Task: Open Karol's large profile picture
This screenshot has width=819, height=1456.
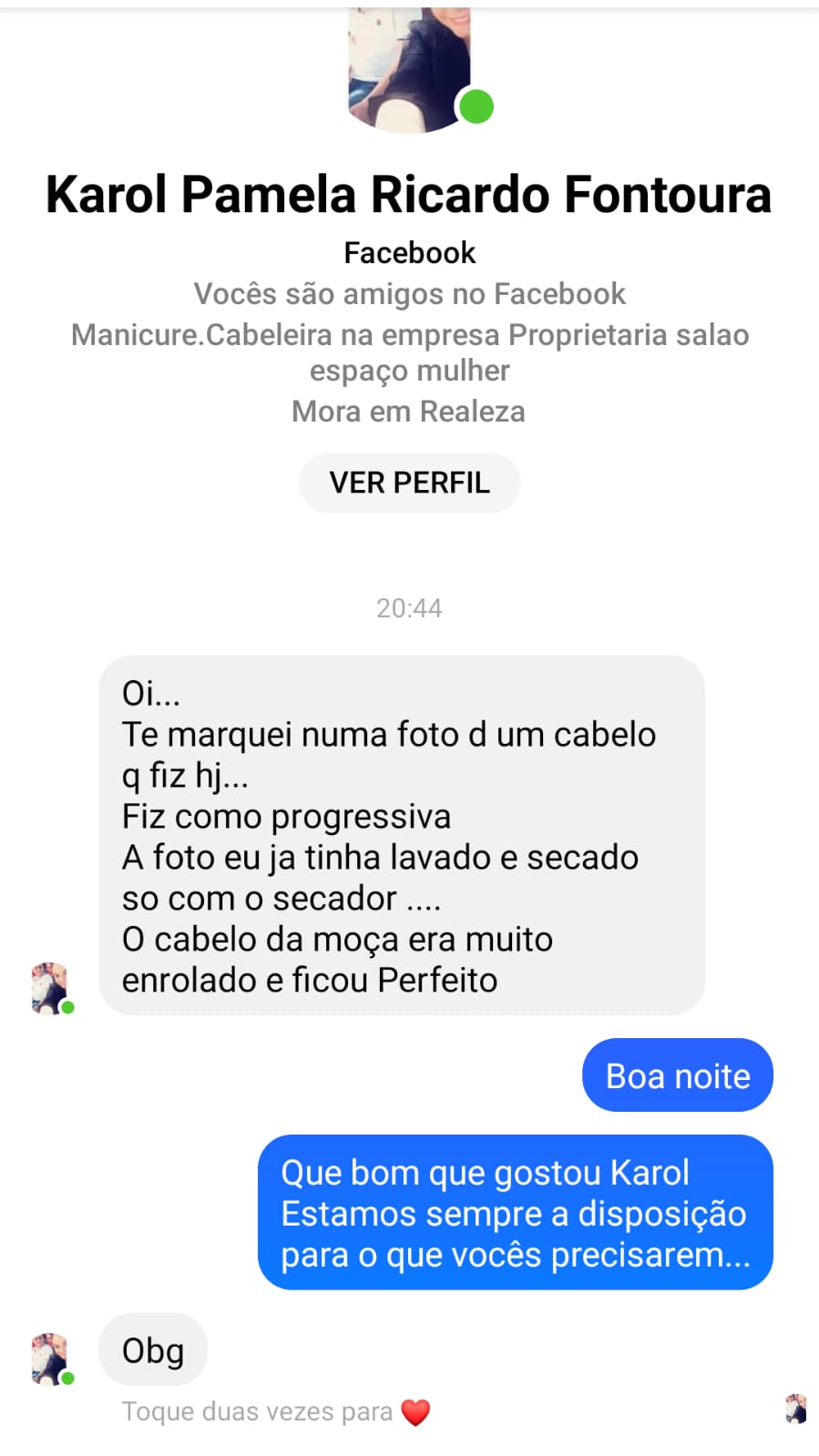Action: pos(409,68)
